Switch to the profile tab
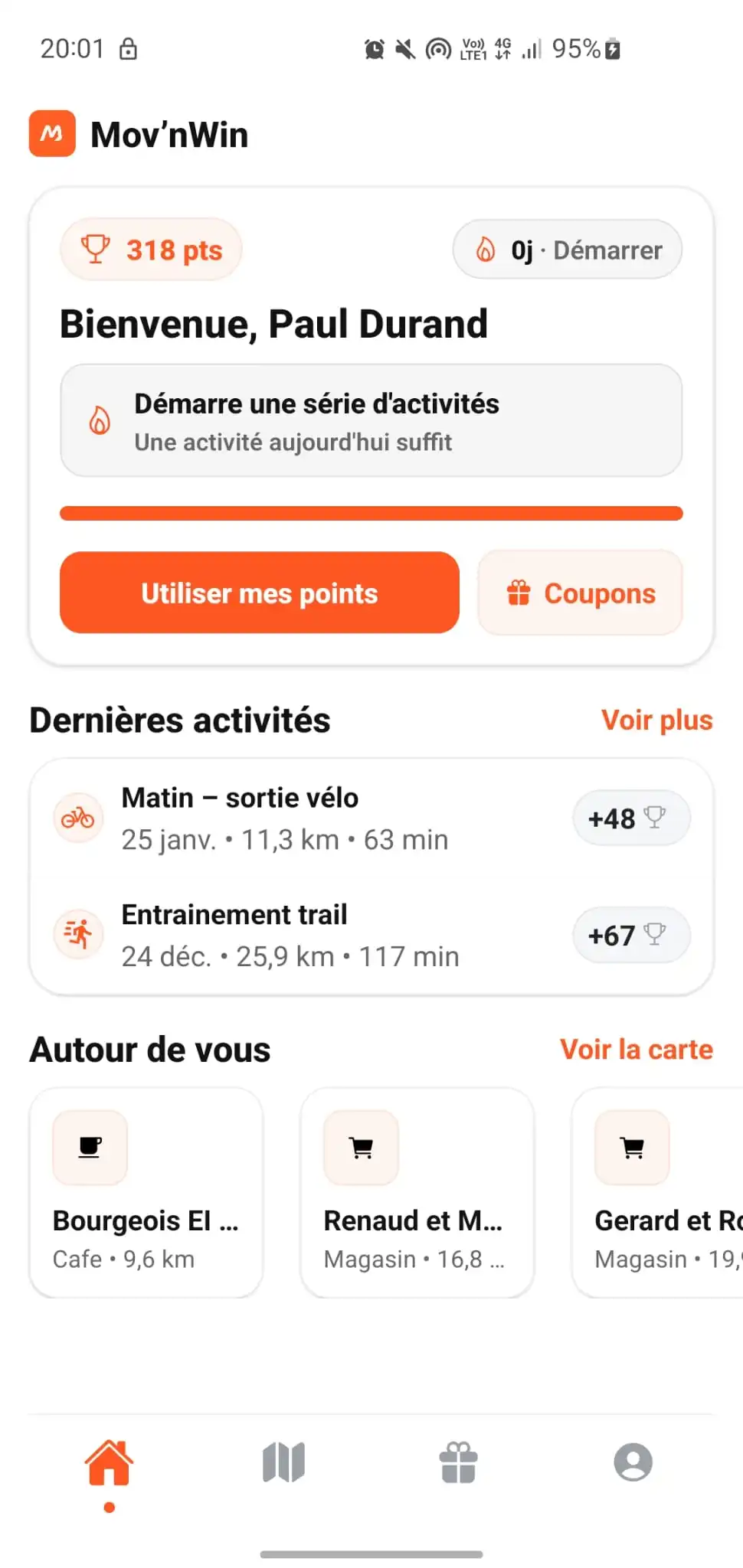The image size is (743, 1568). pos(633,1462)
